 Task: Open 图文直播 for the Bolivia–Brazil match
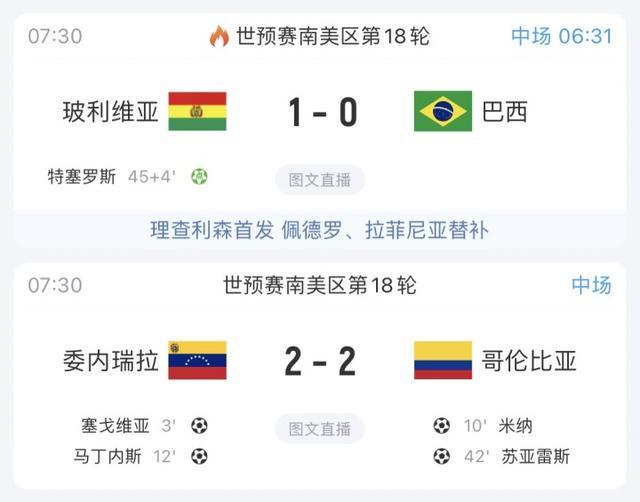pyautogui.click(x=320, y=180)
